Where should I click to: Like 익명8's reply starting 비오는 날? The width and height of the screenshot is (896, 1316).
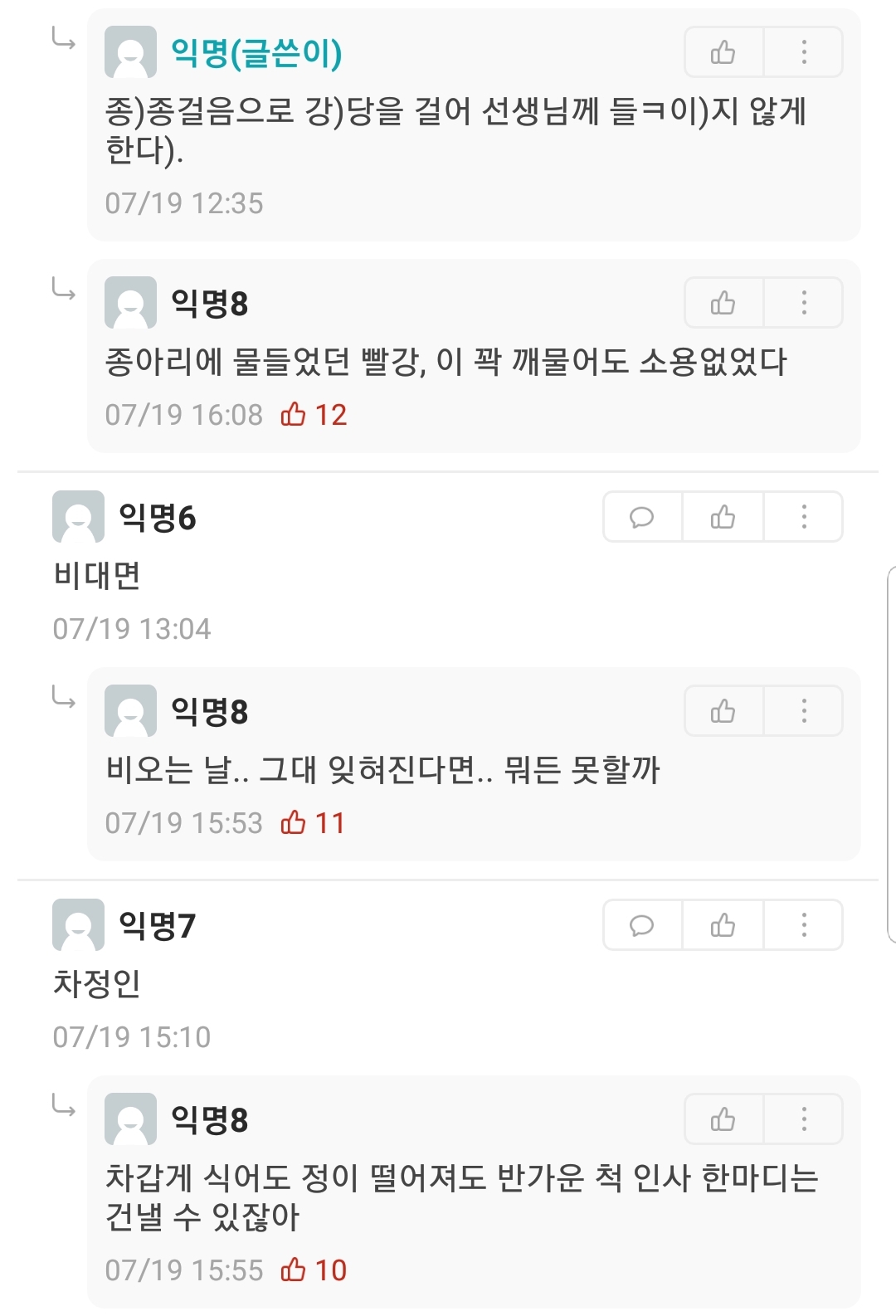723,711
